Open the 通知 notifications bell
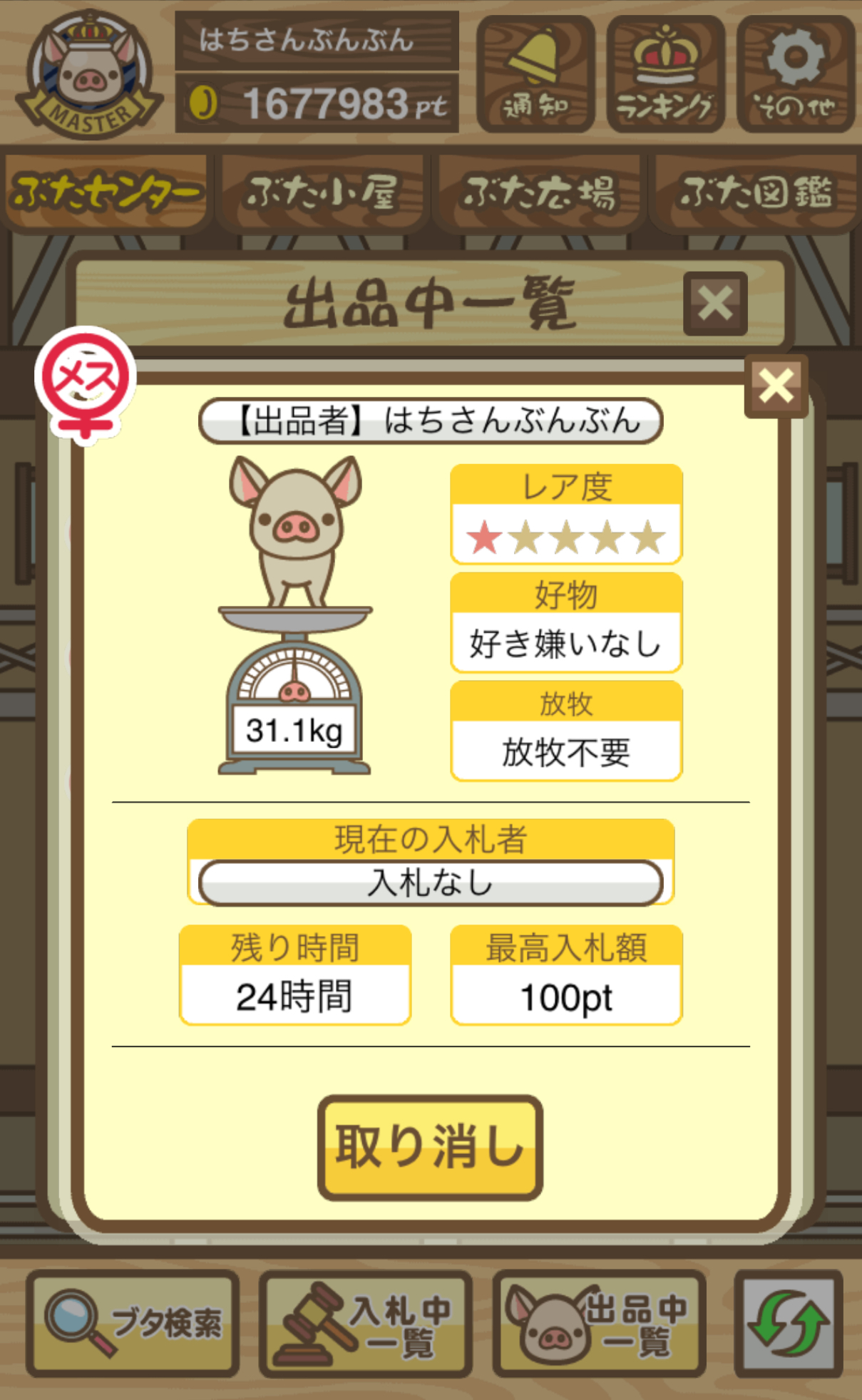This screenshot has width=862, height=1400. click(535, 74)
